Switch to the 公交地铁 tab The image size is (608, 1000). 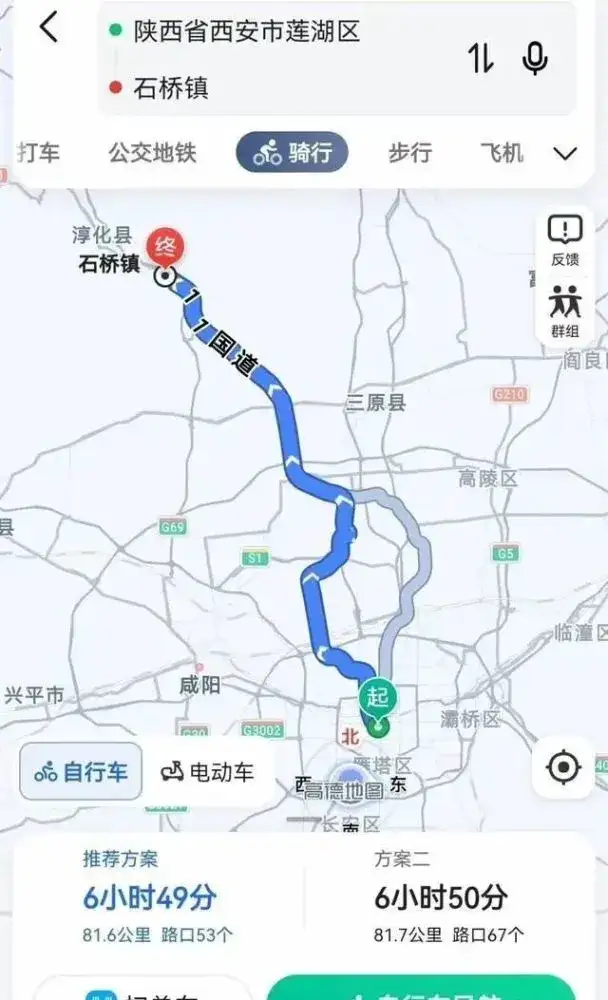tap(152, 153)
